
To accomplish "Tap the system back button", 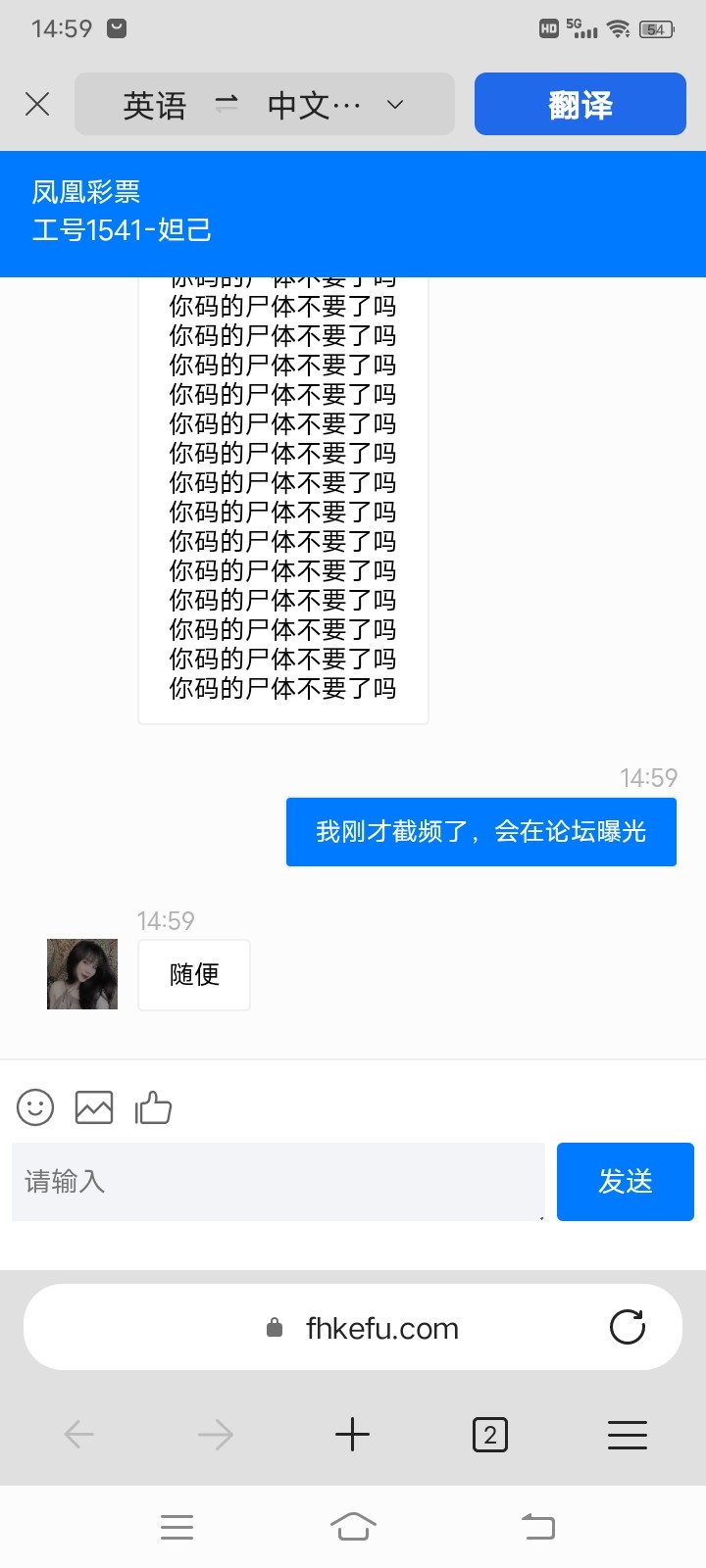I will [537, 1526].
